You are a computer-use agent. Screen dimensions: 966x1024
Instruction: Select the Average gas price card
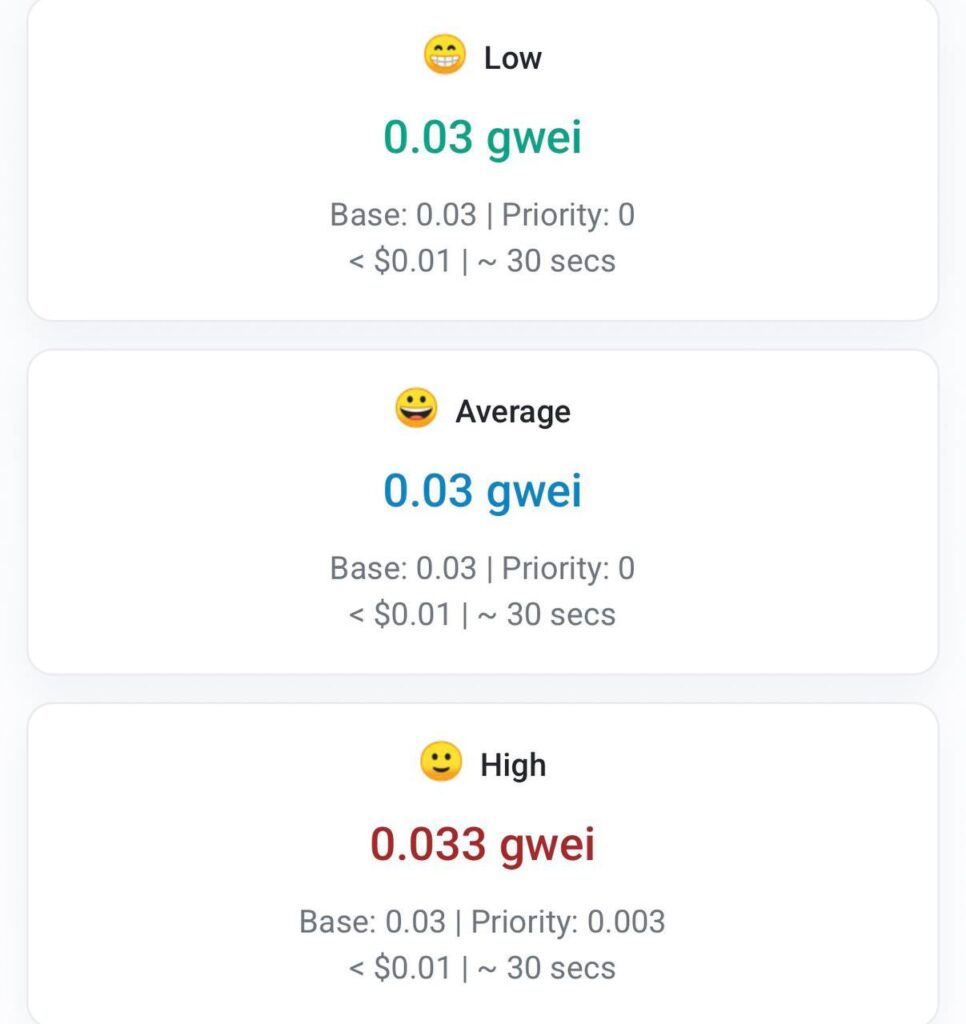coord(483,513)
